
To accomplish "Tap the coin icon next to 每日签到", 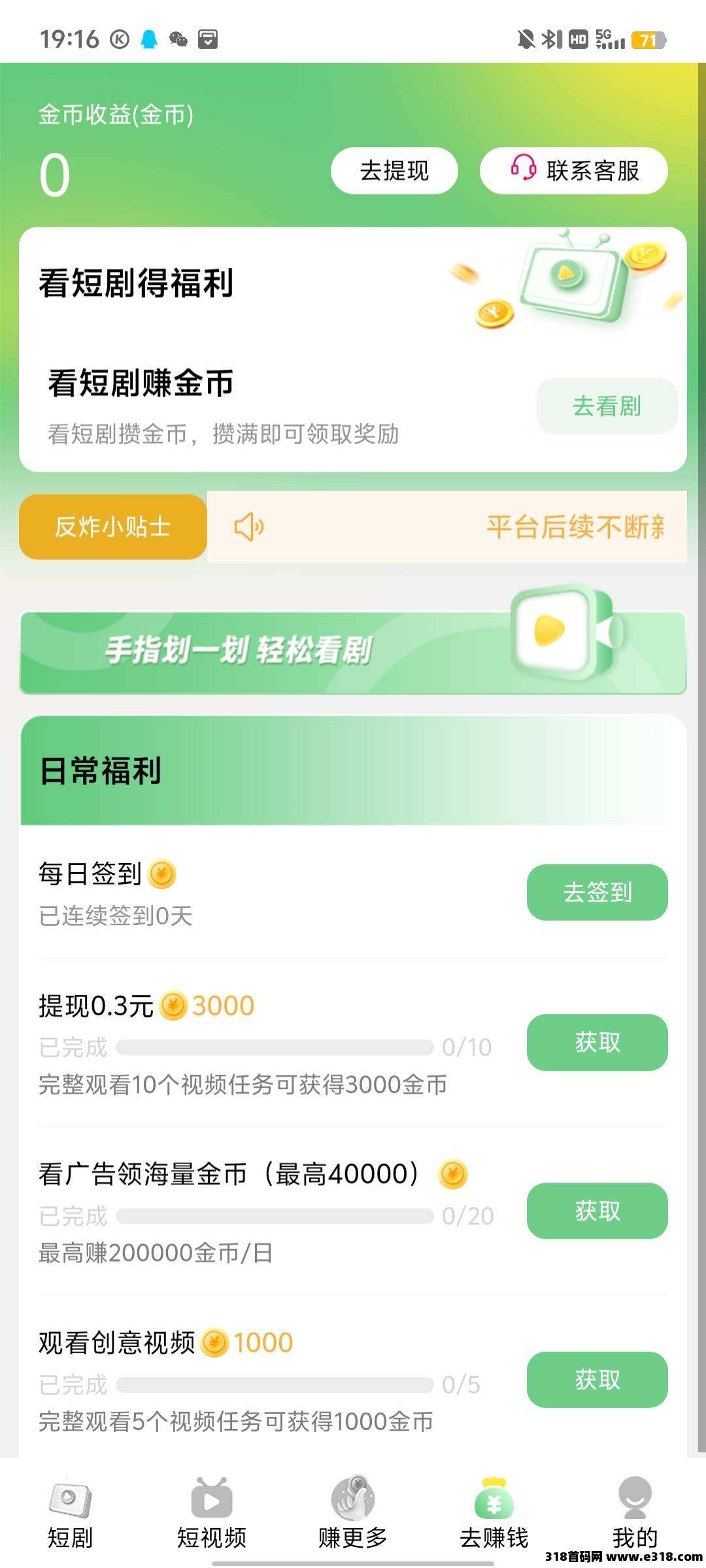I will click(x=162, y=873).
